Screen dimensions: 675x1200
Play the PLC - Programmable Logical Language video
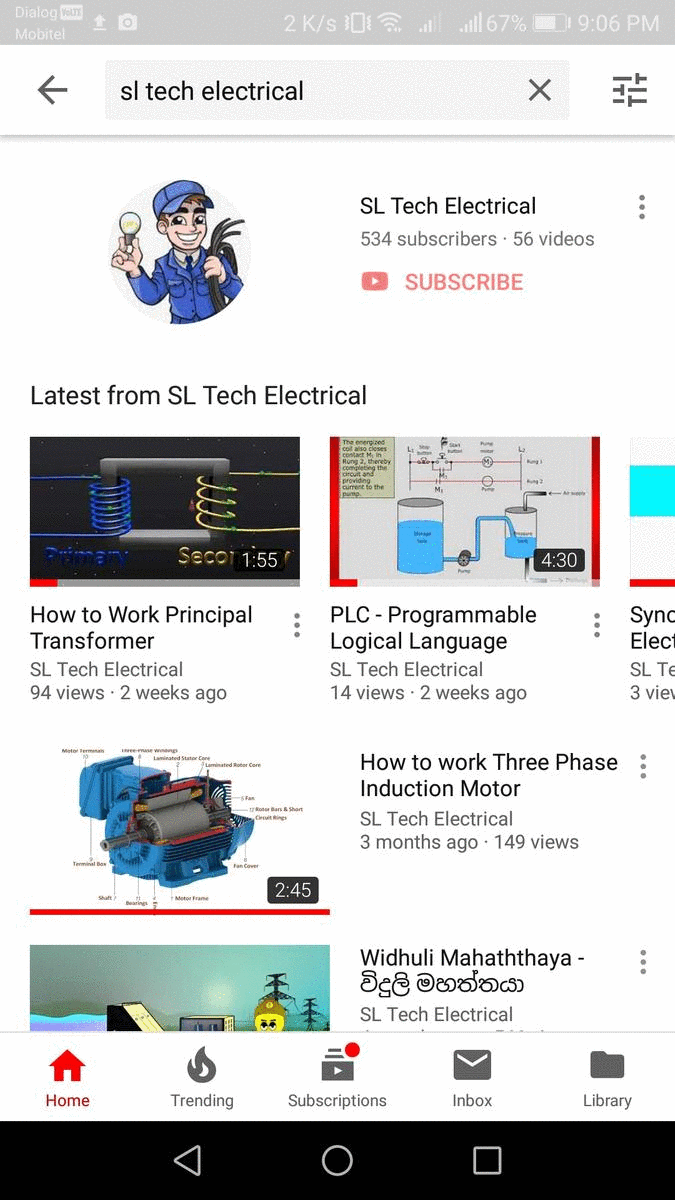[x=465, y=511]
